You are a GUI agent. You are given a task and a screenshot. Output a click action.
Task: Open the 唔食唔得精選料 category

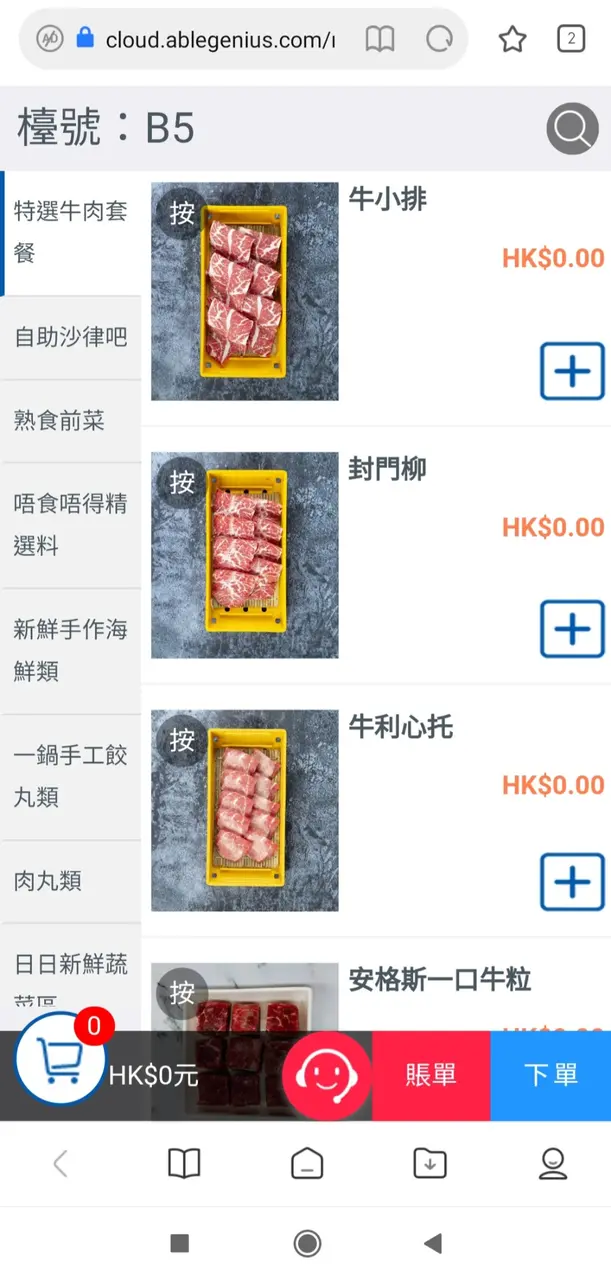tap(70, 525)
